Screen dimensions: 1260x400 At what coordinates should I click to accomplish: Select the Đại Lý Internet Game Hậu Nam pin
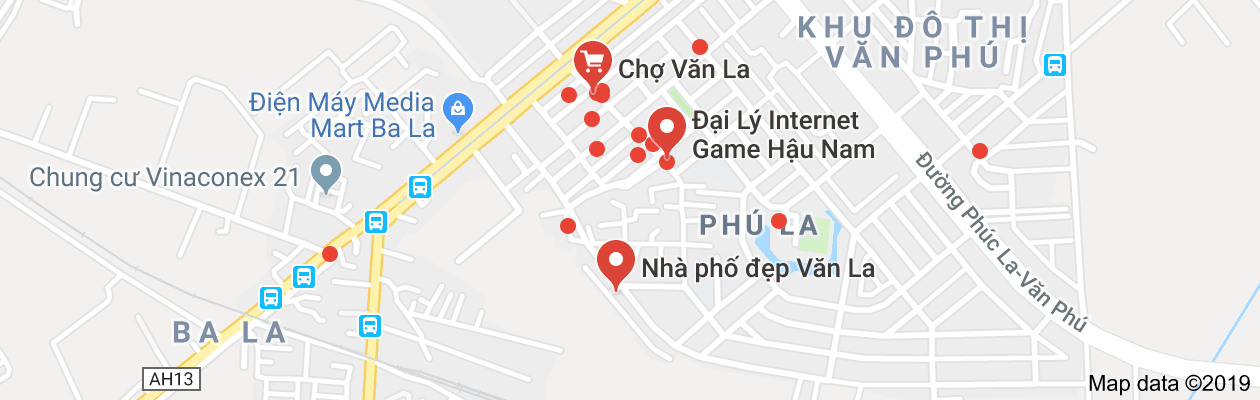[667, 130]
